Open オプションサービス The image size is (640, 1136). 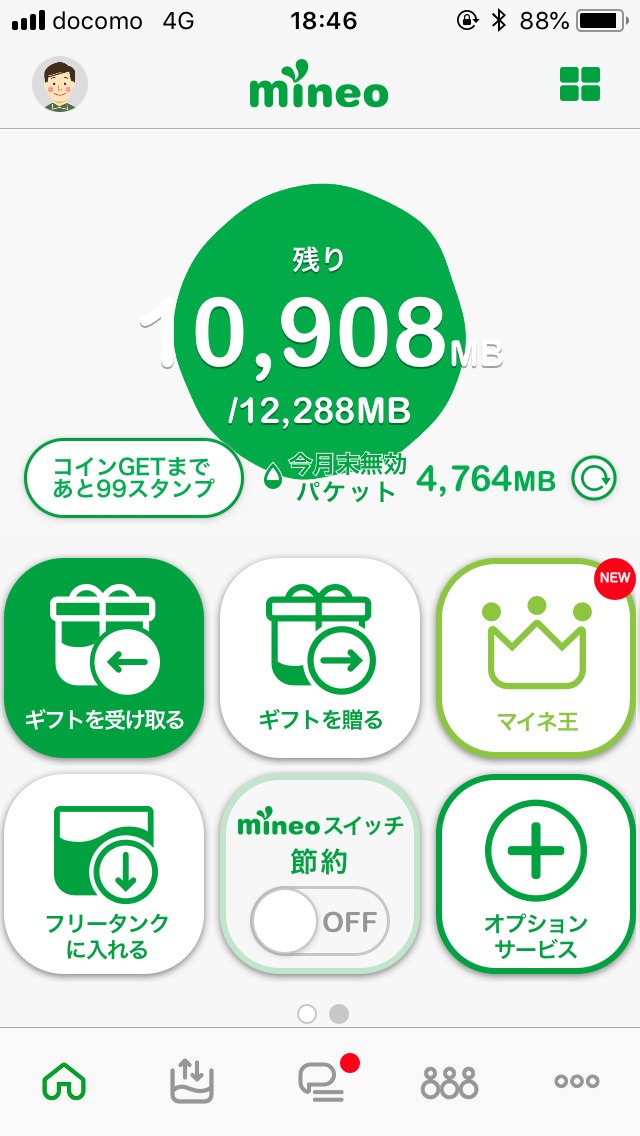click(538, 873)
